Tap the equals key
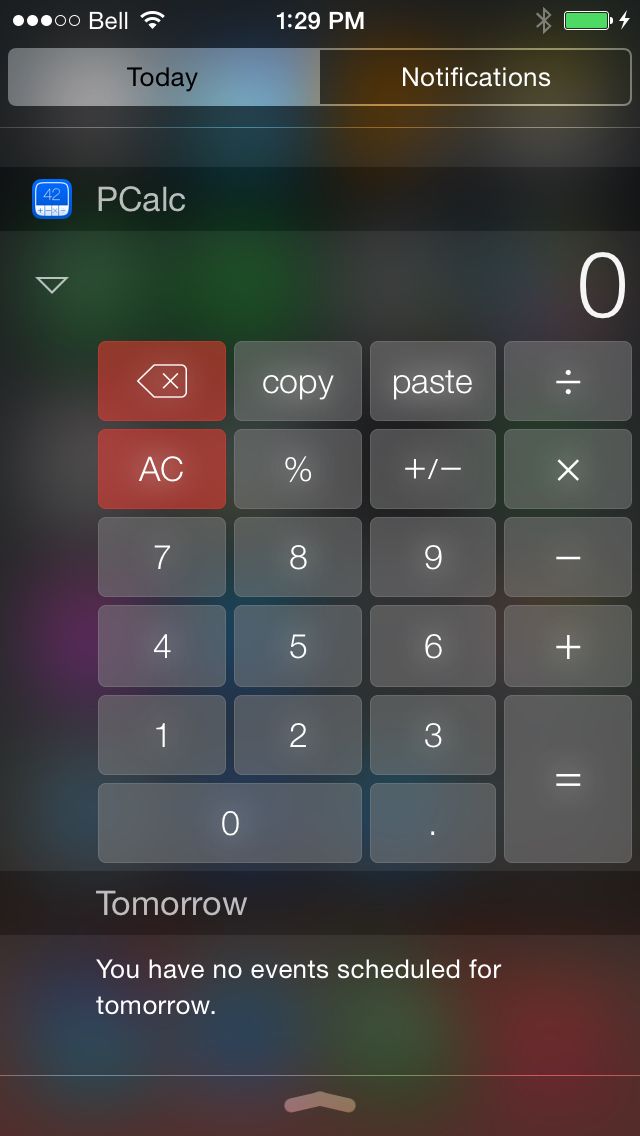This screenshot has width=640, height=1136. (x=568, y=779)
